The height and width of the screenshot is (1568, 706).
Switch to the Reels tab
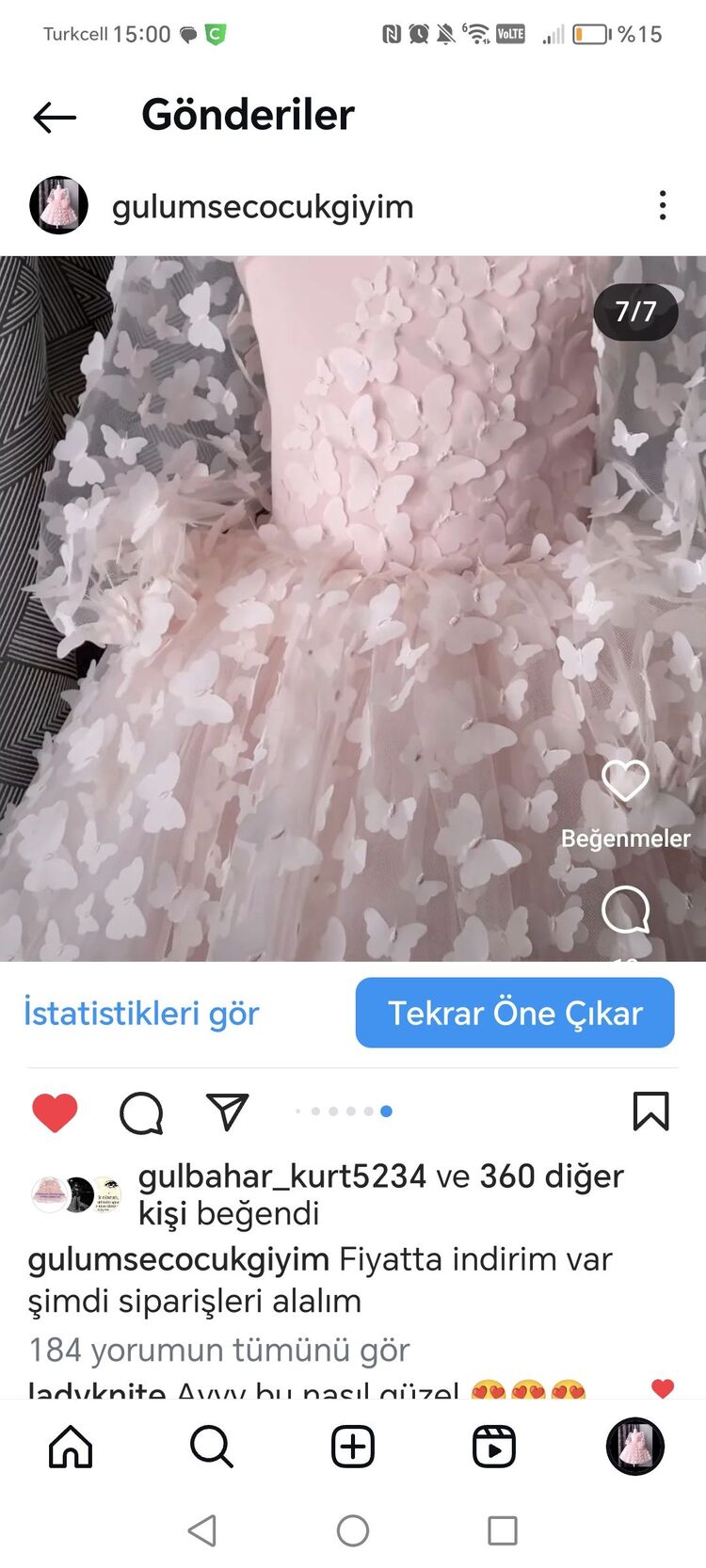tap(494, 1447)
